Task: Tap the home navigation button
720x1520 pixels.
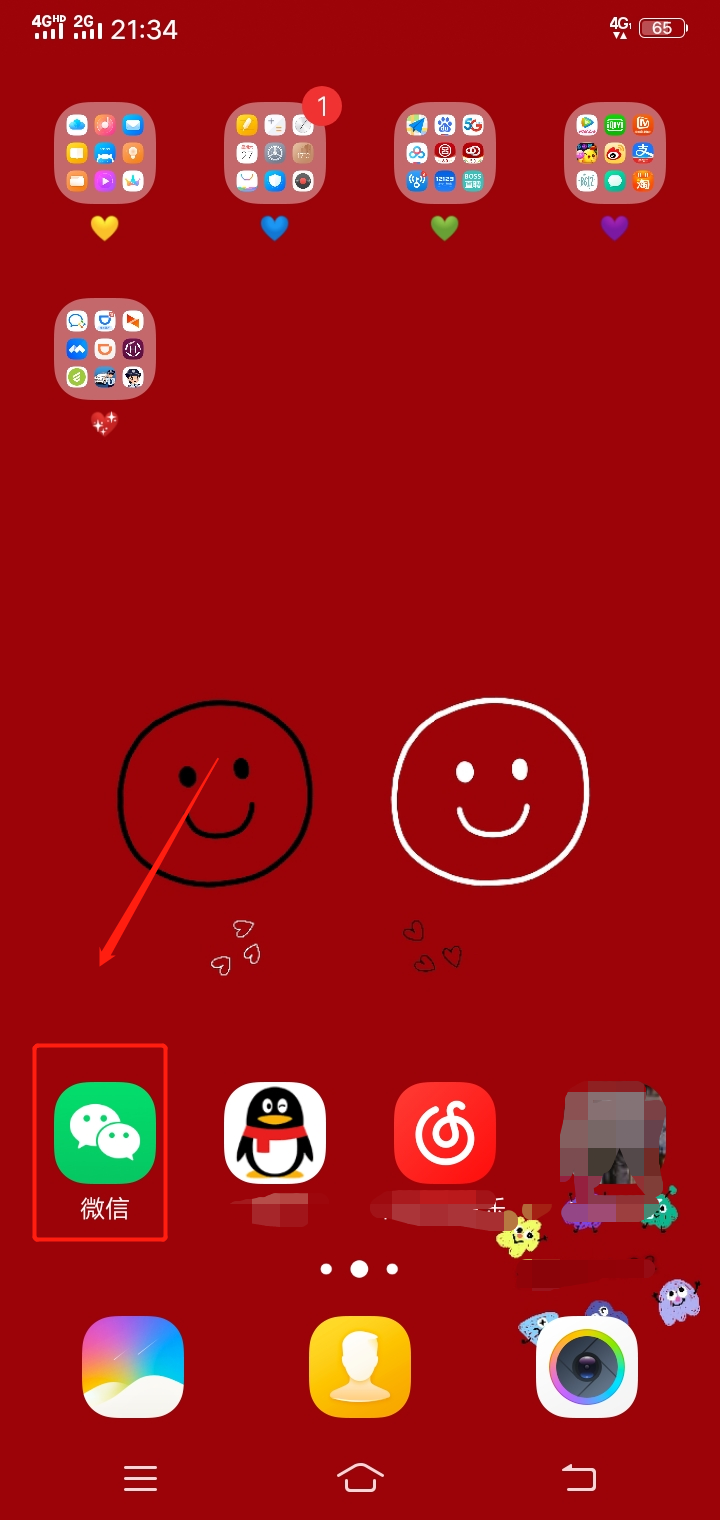Action: [360, 1477]
